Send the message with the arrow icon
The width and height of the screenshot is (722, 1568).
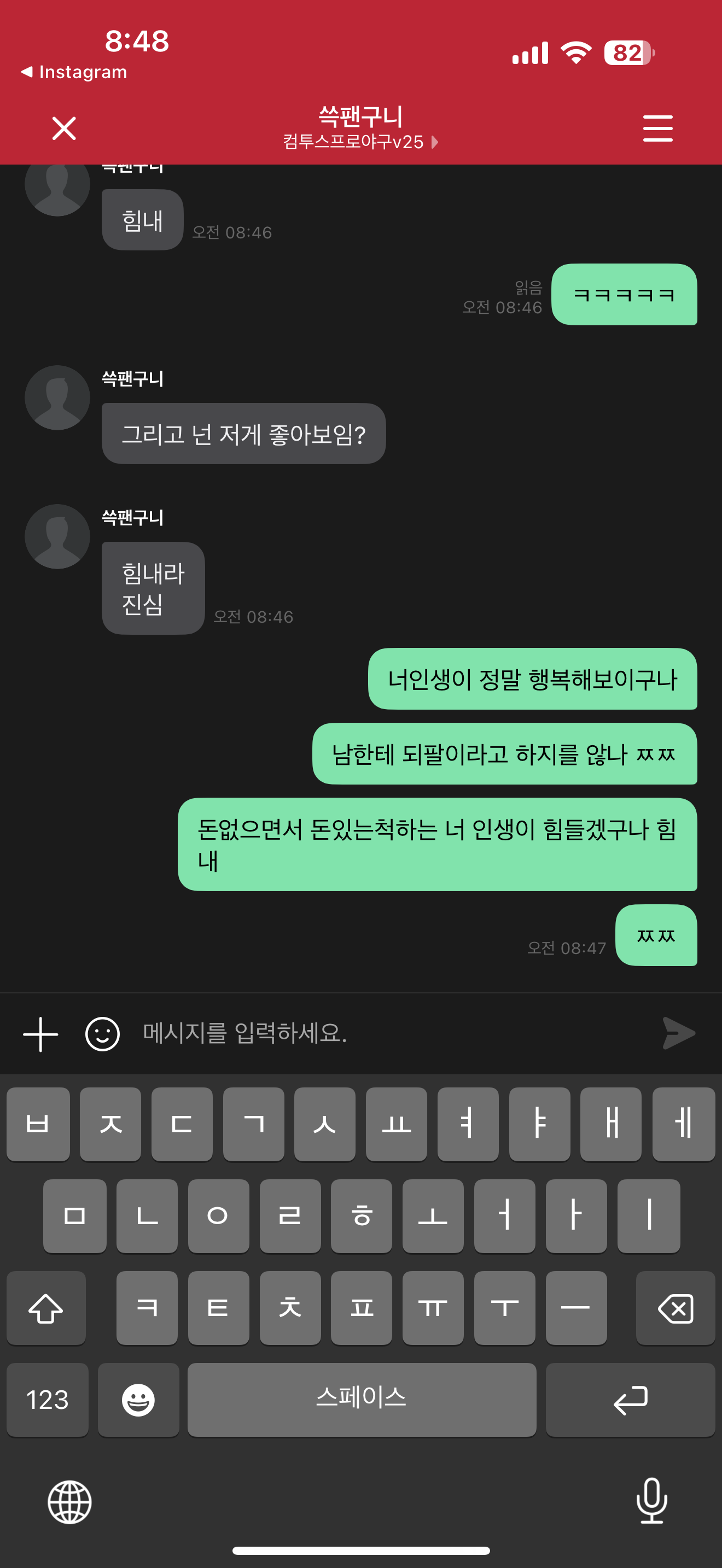pyautogui.click(x=679, y=1033)
